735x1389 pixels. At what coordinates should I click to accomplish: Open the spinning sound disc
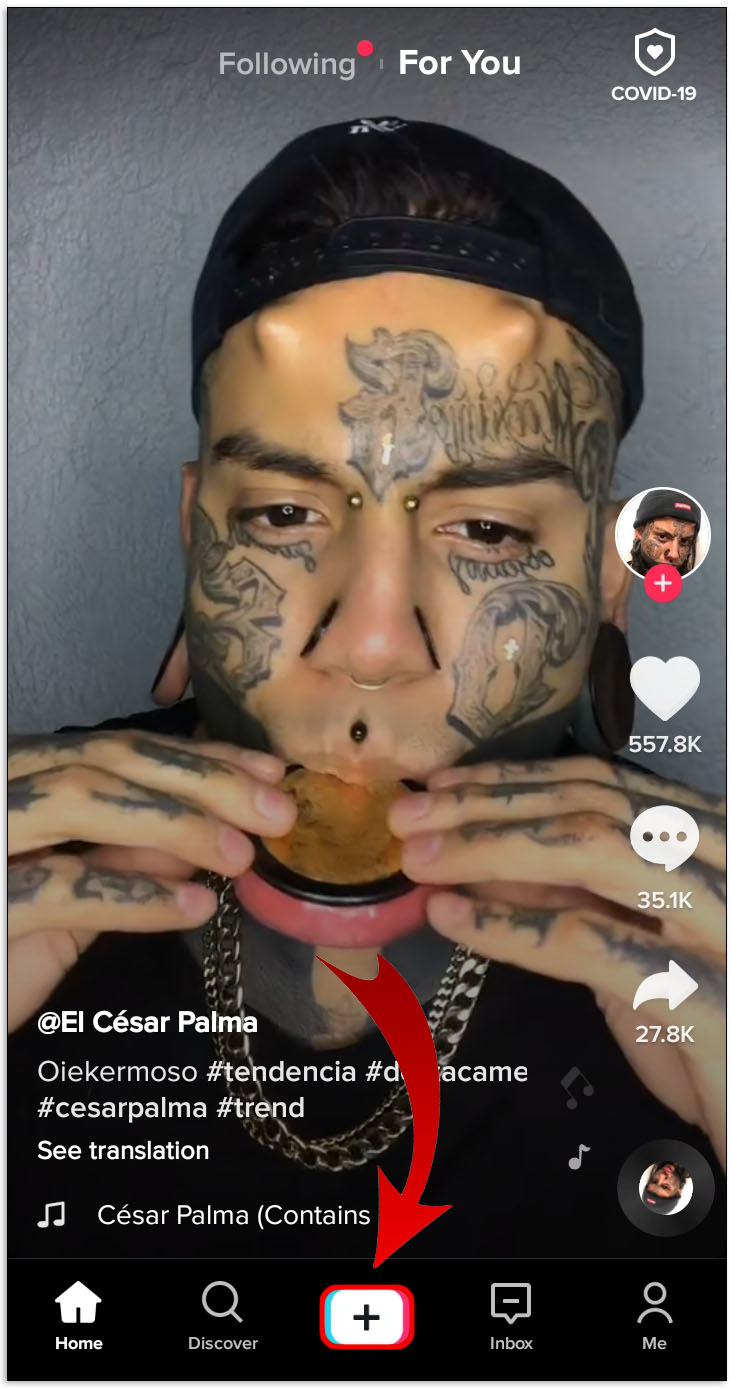pos(666,1188)
